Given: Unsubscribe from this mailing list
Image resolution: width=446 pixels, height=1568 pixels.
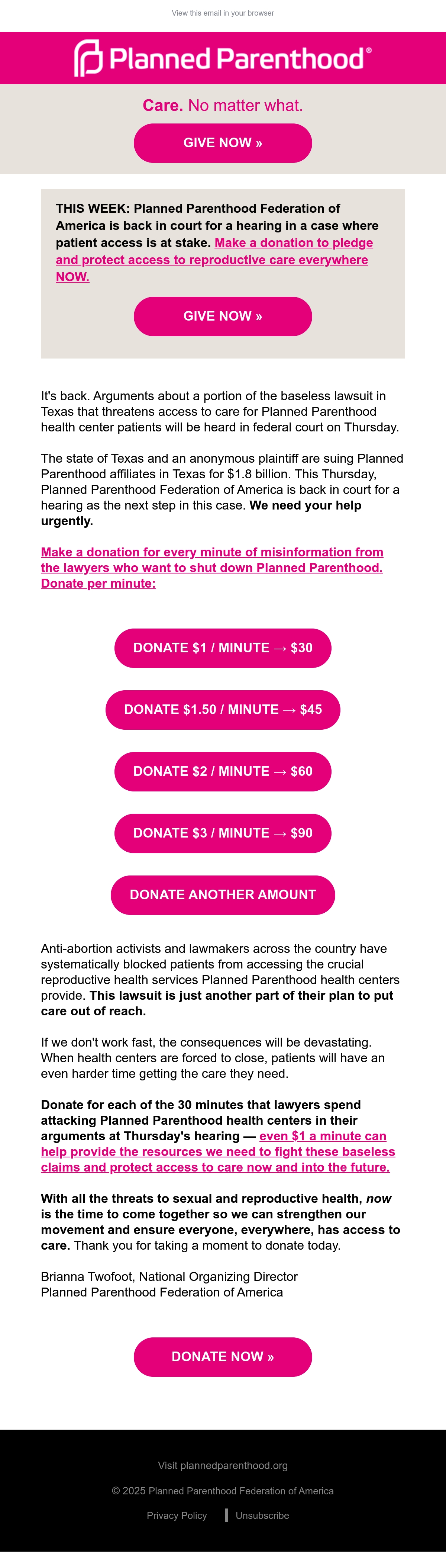Looking at the screenshot, I should [x=262, y=1516].
